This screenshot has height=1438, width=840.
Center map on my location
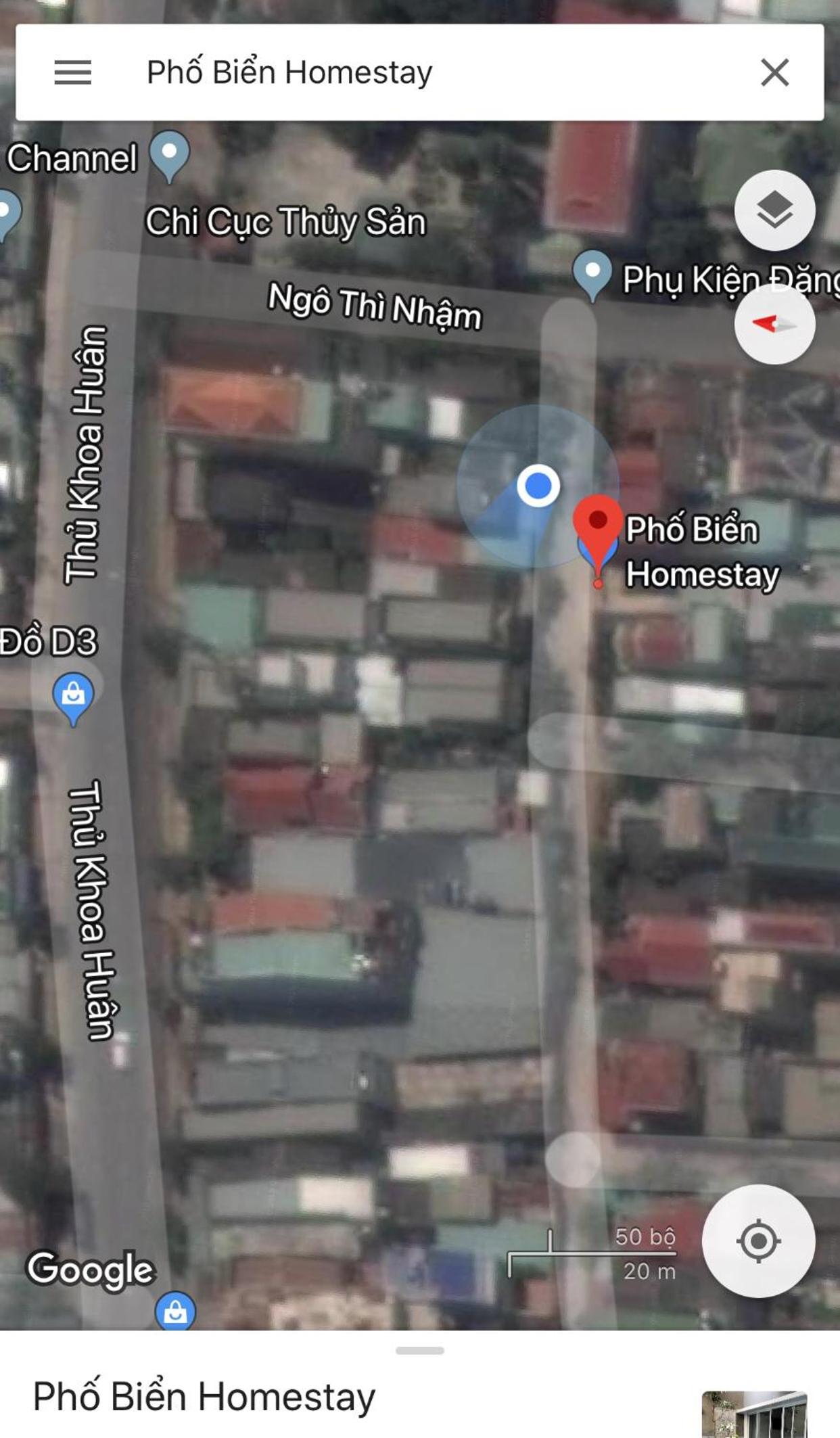click(x=758, y=1240)
